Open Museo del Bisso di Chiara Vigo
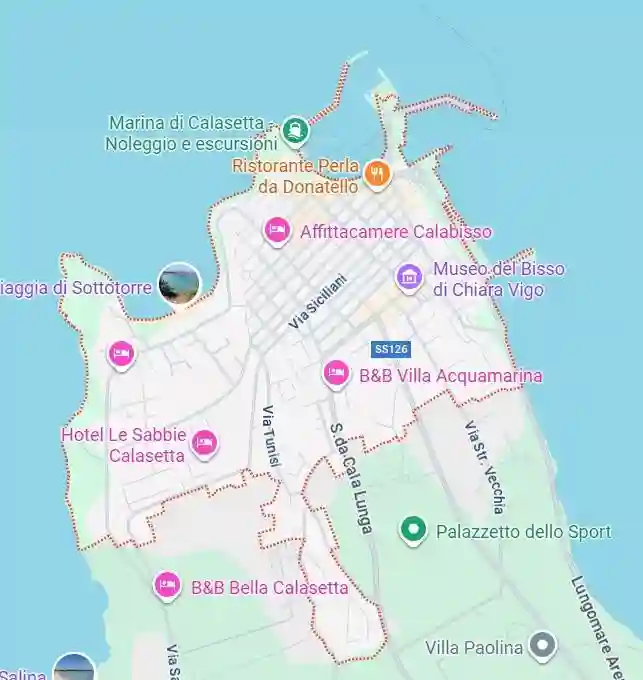The image size is (643, 680). coord(409,277)
